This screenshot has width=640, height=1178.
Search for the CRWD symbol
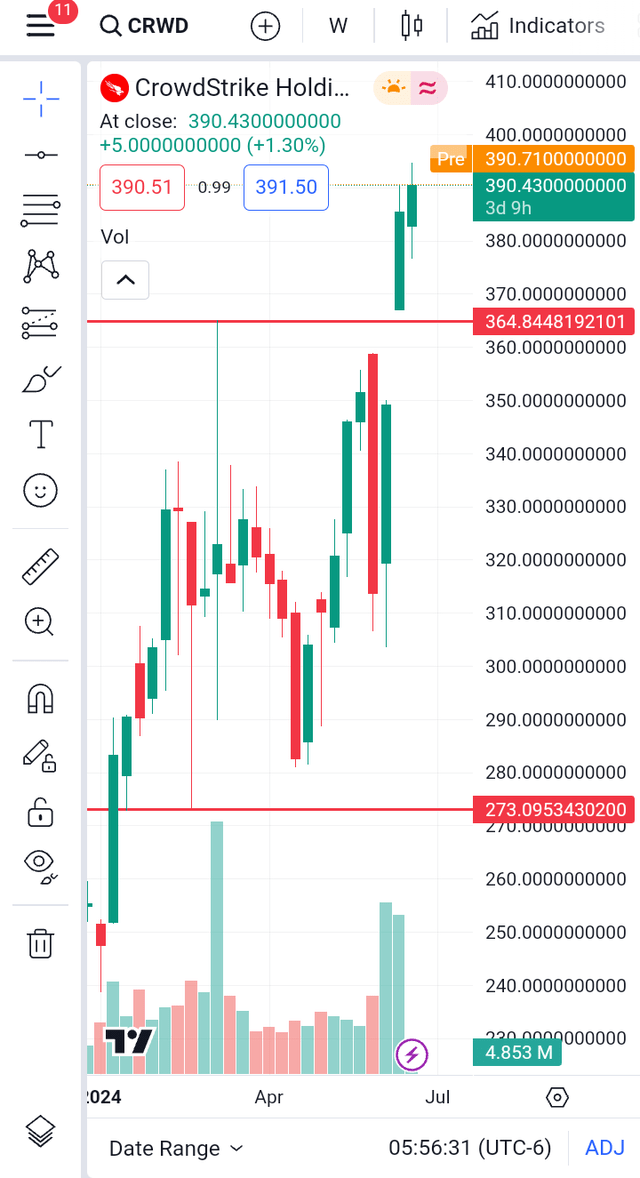(x=145, y=26)
